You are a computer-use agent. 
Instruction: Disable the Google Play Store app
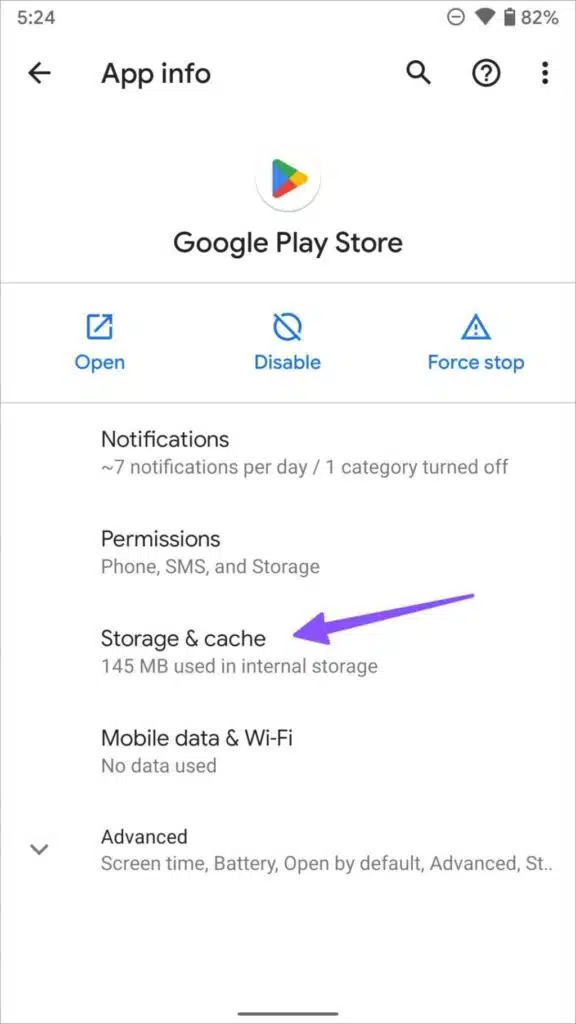click(x=287, y=342)
